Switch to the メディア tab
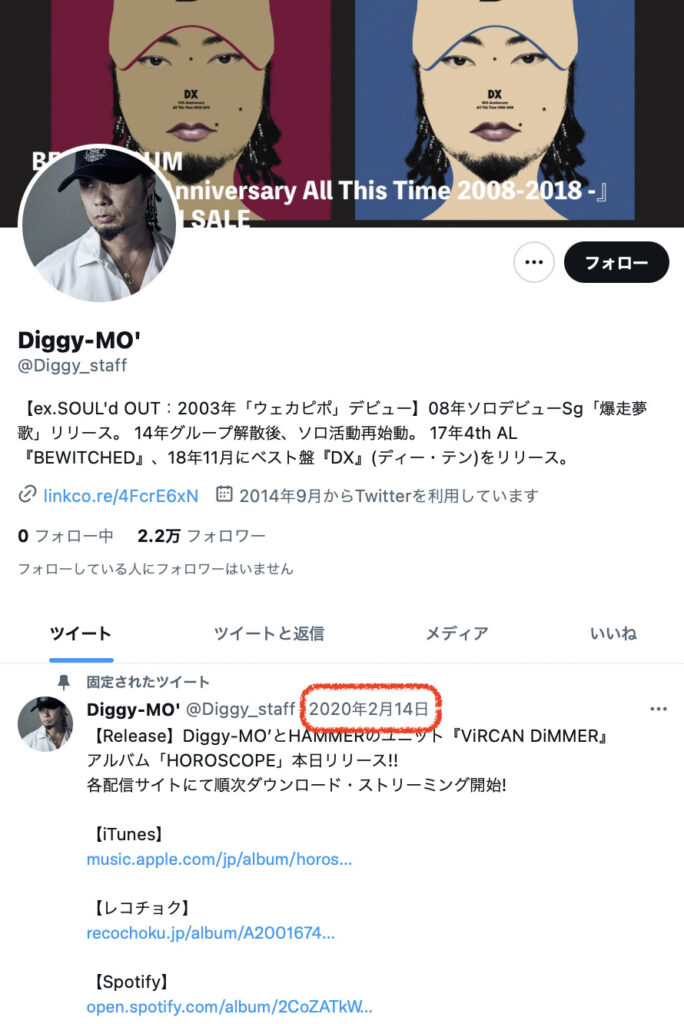The width and height of the screenshot is (684, 1024). pyautogui.click(x=457, y=633)
